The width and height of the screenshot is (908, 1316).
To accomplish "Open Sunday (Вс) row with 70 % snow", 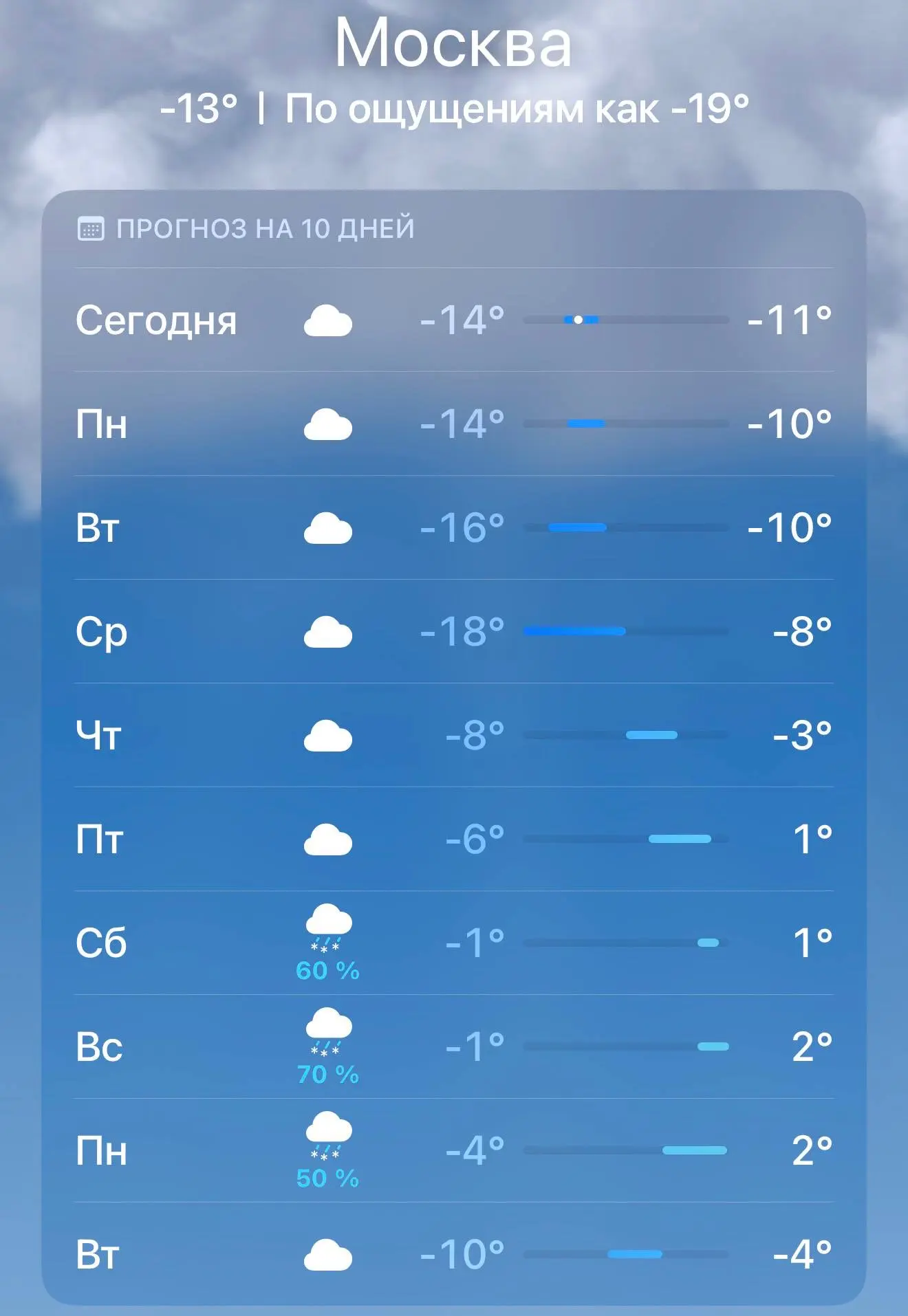I will coord(453,1047).
